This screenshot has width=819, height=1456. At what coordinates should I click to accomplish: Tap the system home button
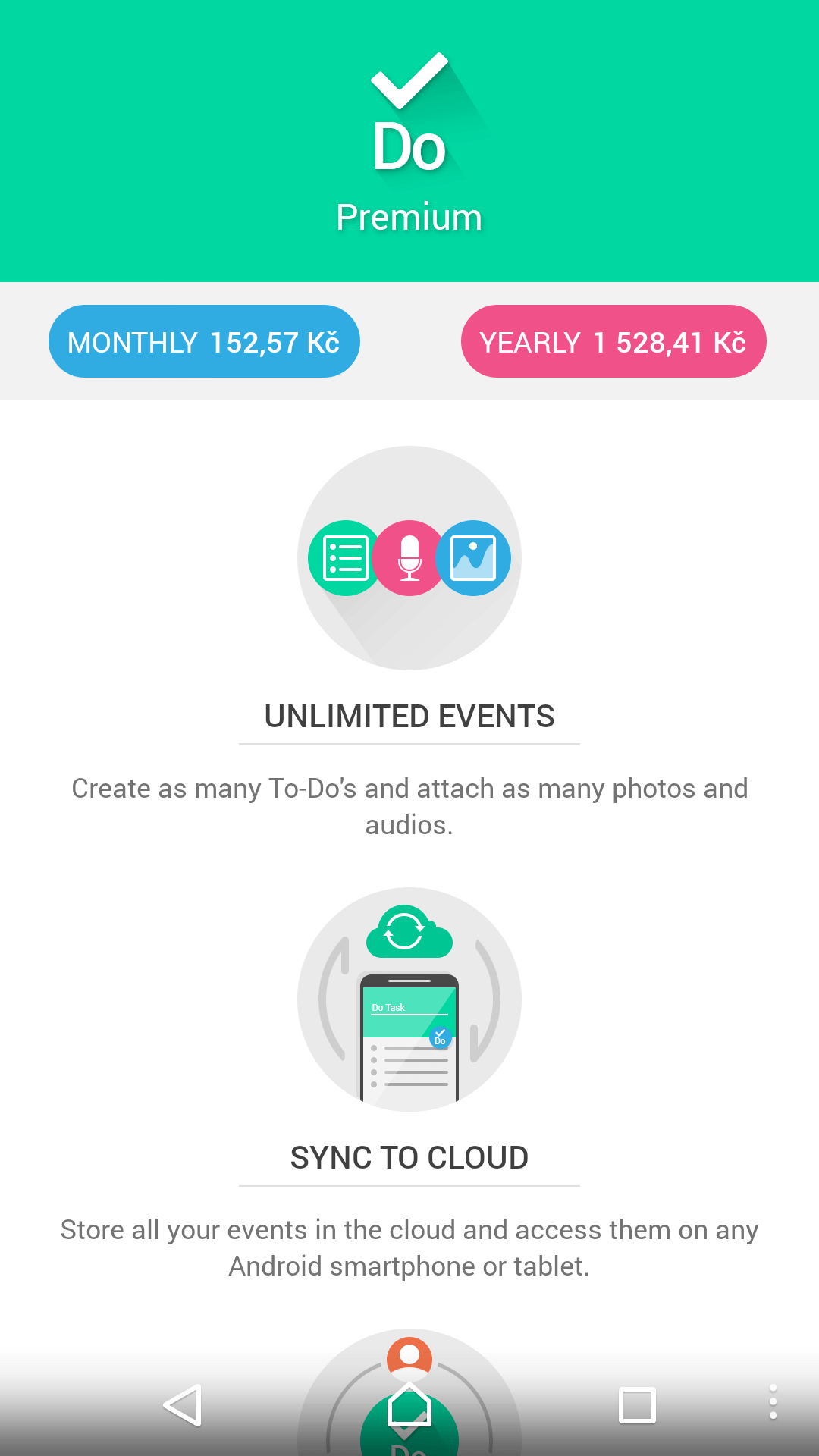tap(409, 1405)
